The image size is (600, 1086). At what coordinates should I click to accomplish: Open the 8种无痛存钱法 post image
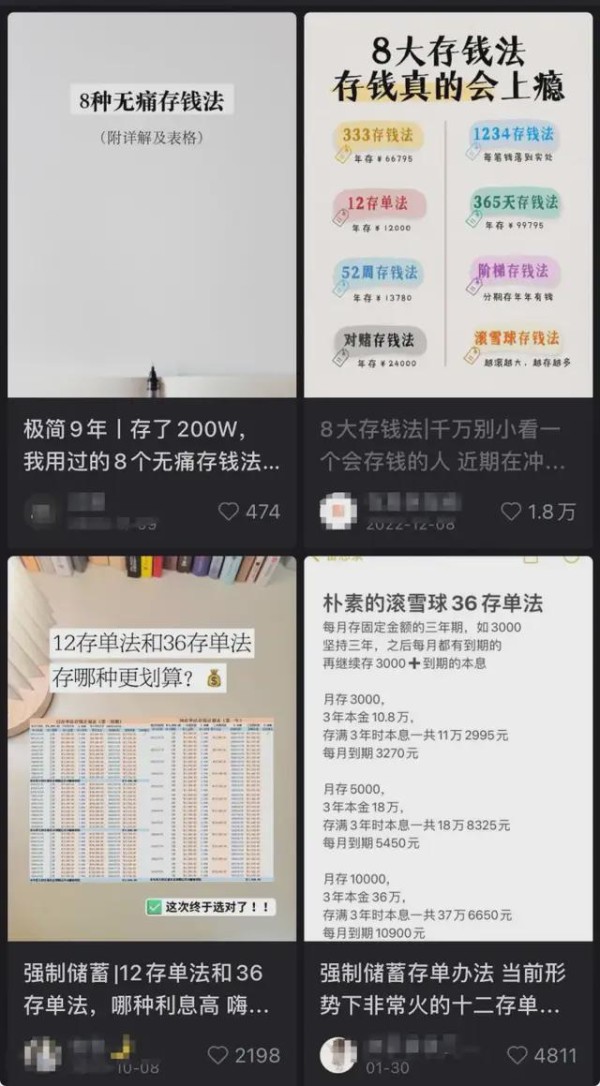pyautogui.click(x=152, y=205)
